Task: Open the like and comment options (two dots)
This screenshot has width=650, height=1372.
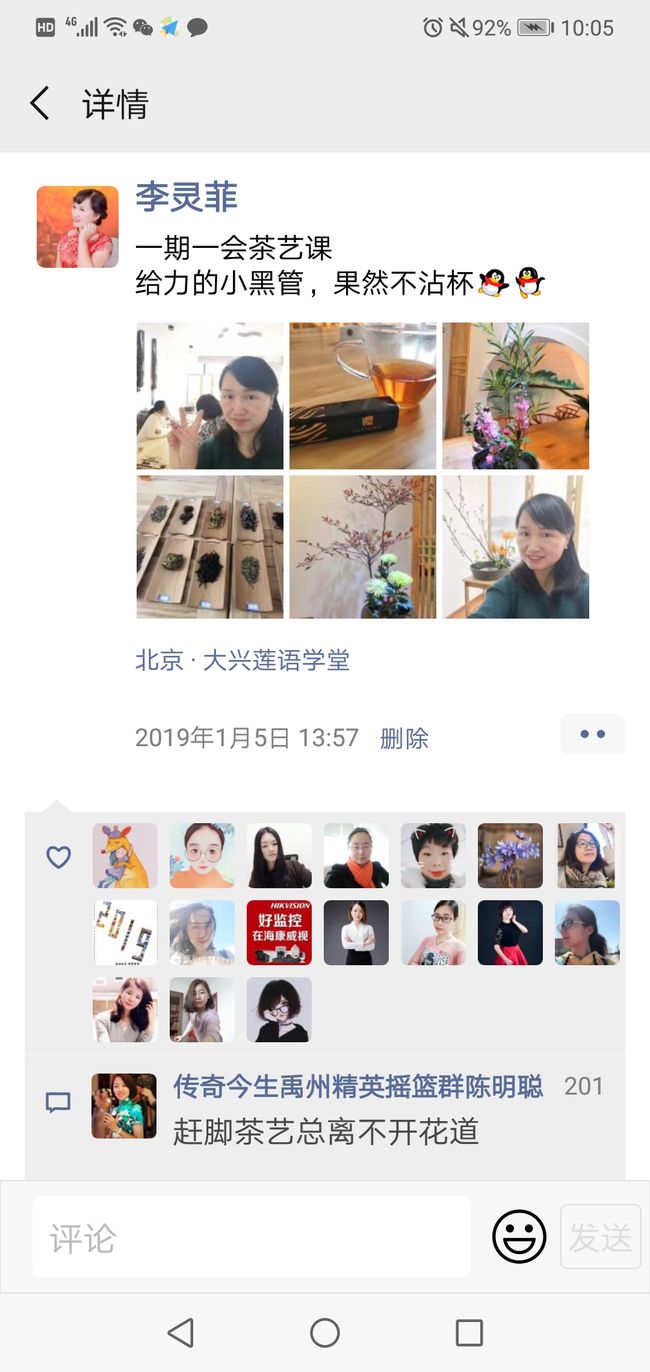Action: coord(593,734)
